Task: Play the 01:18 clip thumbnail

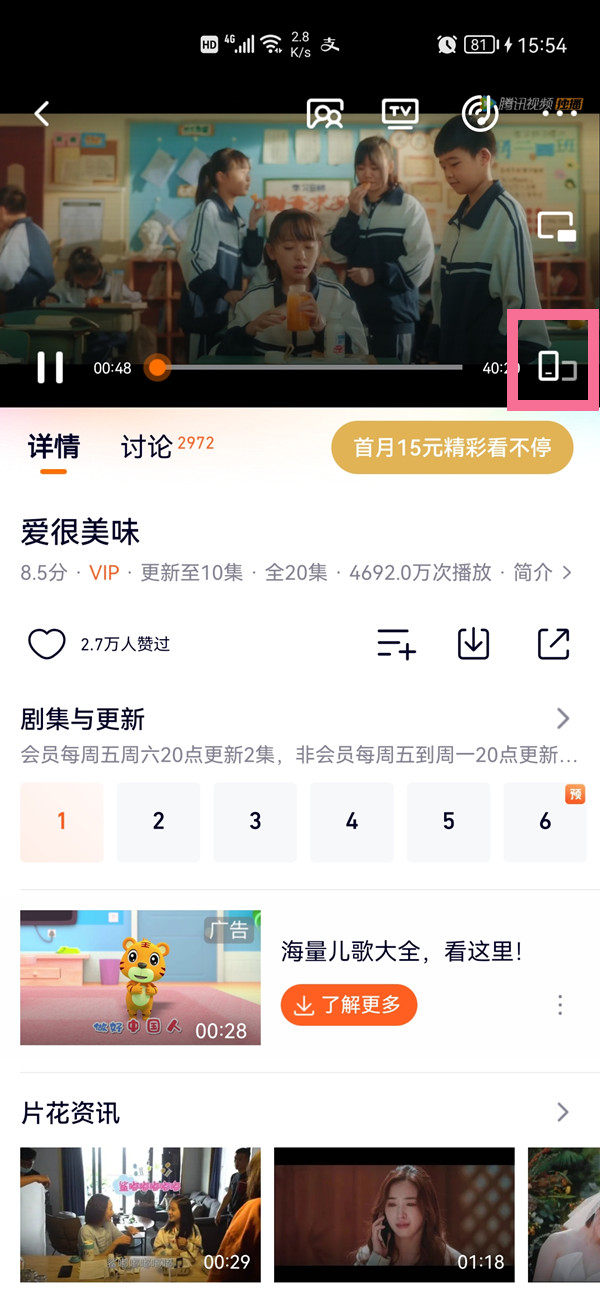Action: pos(394,1215)
